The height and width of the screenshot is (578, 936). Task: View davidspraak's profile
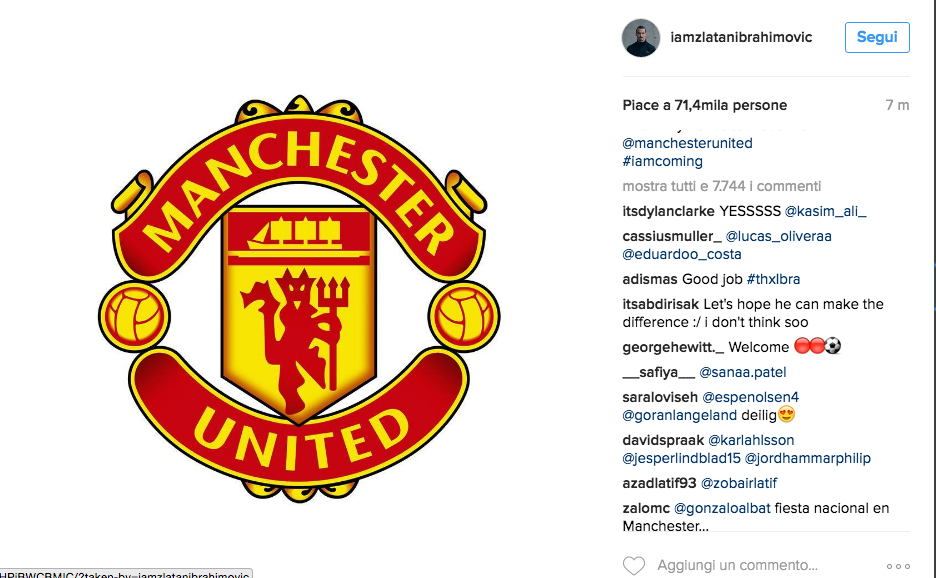(663, 440)
